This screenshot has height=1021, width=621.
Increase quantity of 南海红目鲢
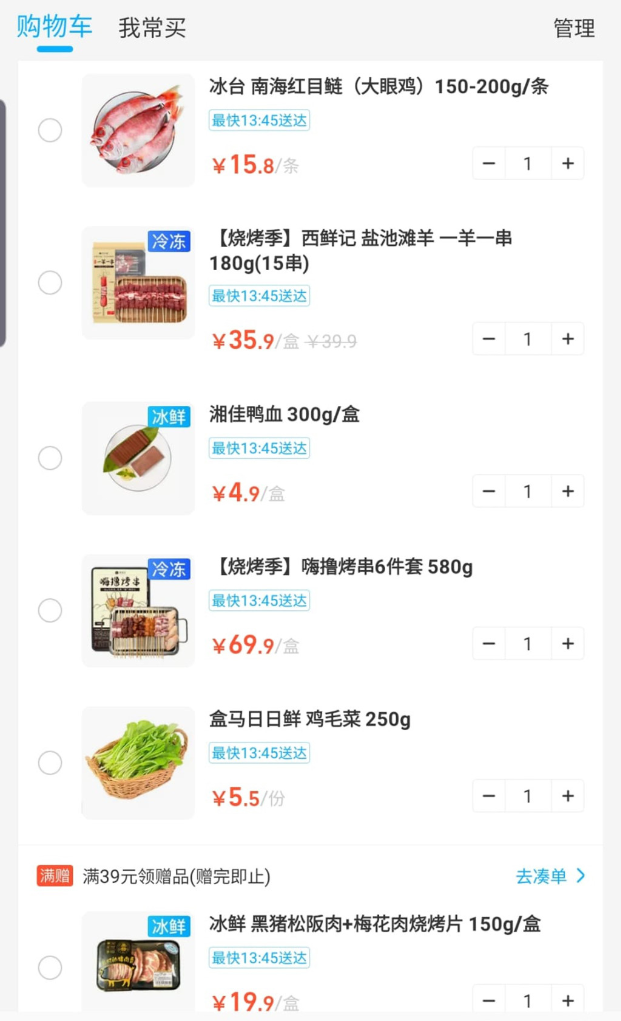tap(567, 163)
